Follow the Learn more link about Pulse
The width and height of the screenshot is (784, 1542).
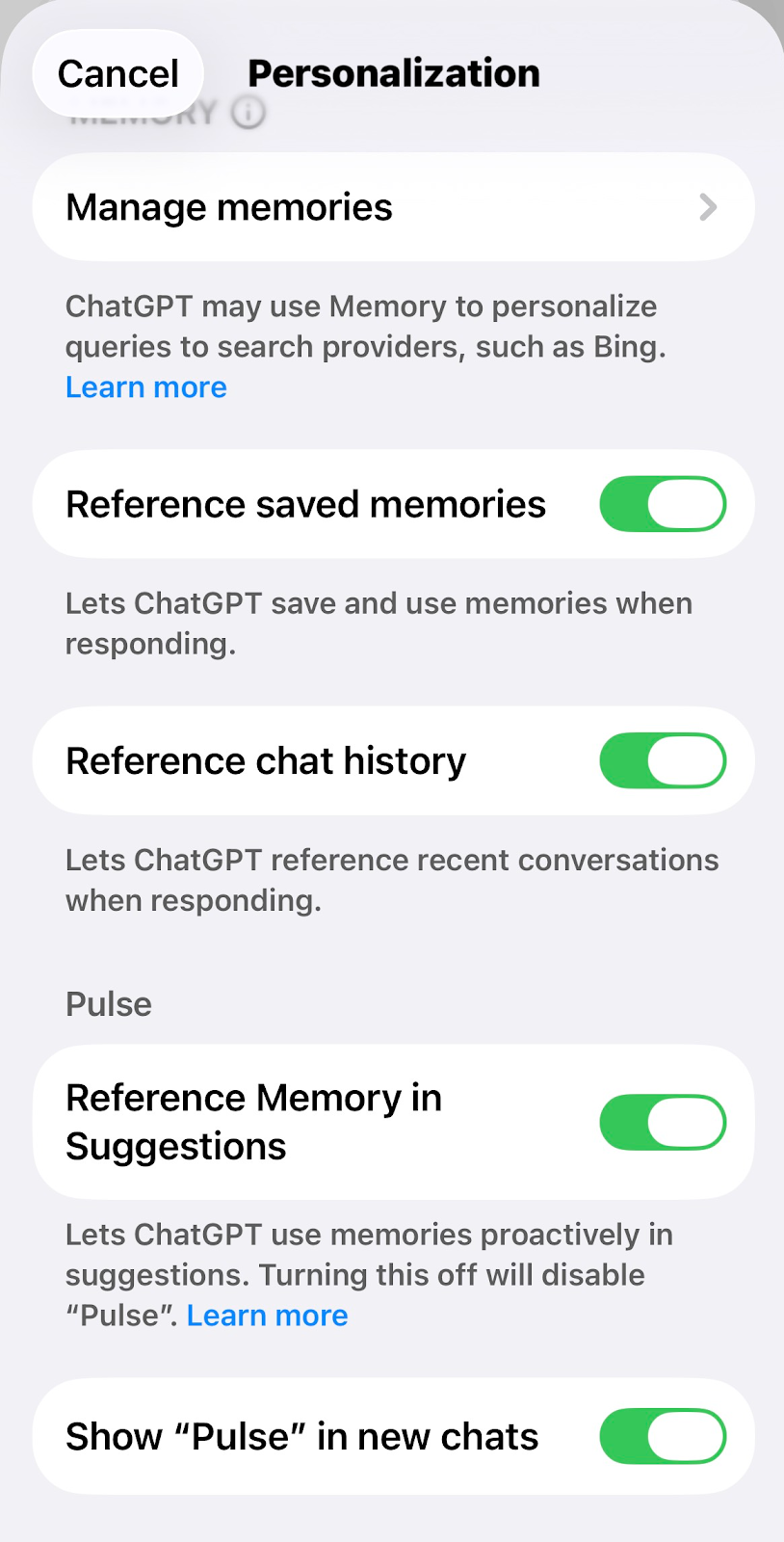tap(267, 1316)
